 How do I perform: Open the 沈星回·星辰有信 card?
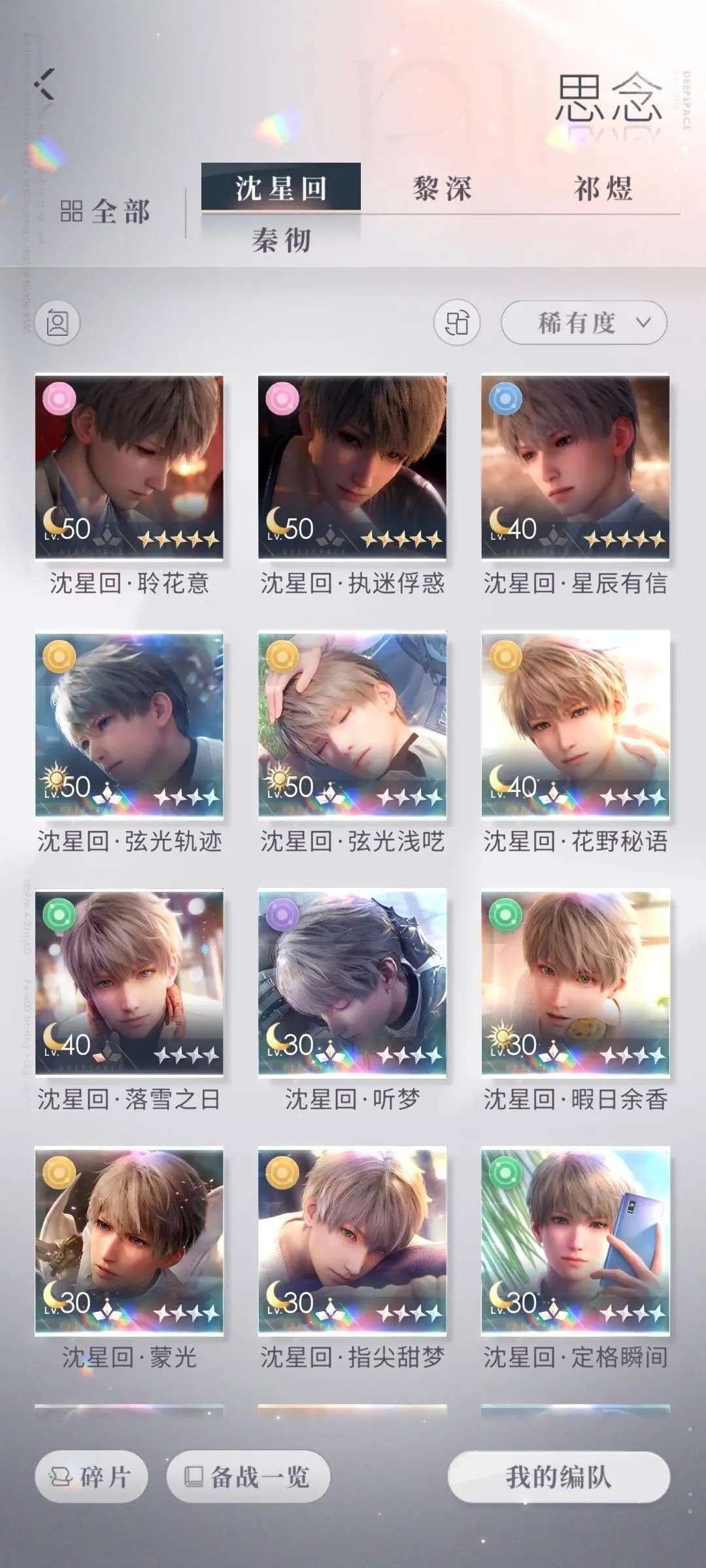[x=575, y=466]
